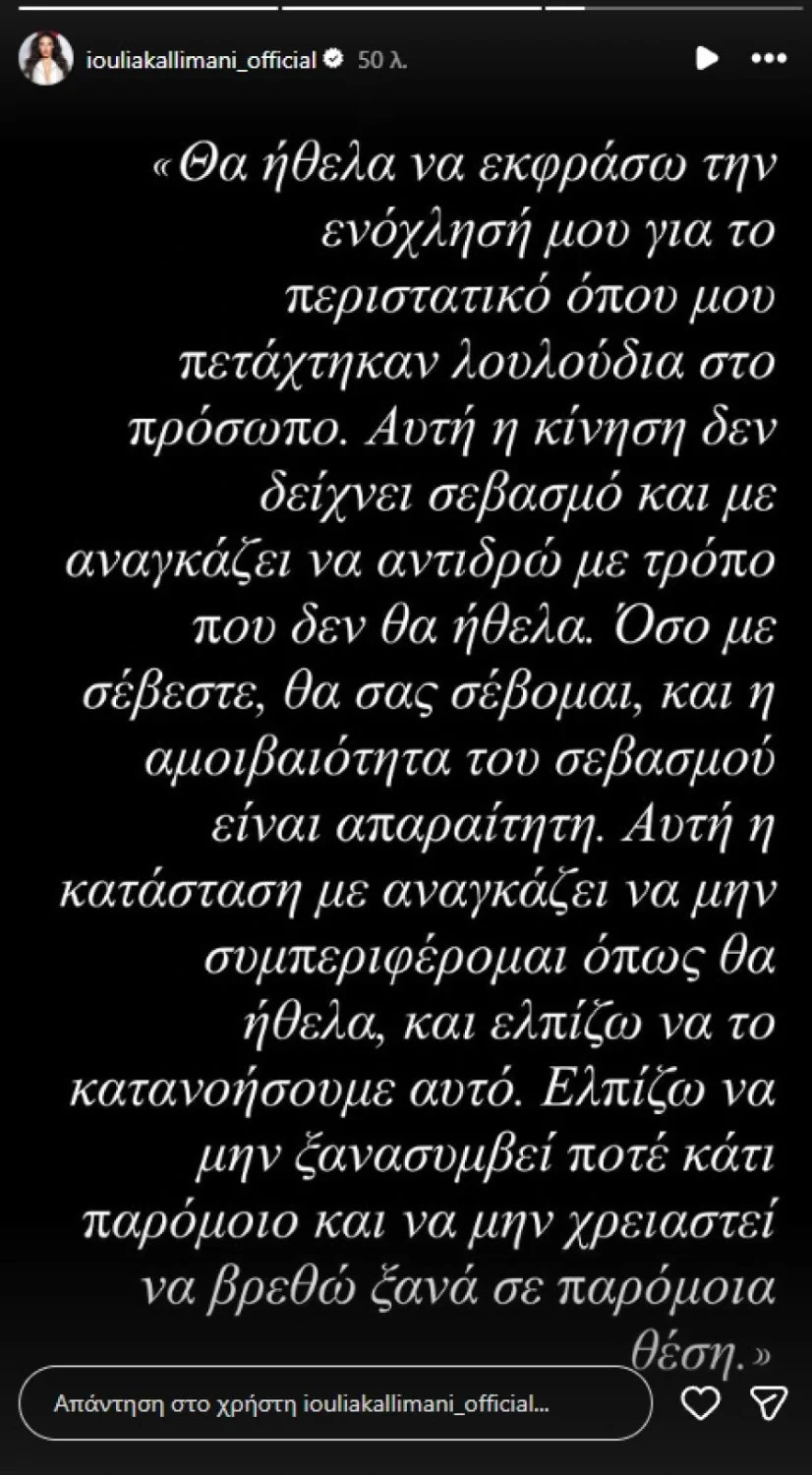Resume story playback
The height and width of the screenshot is (1475, 812).
pyautogui.click(x=706, y=59)
